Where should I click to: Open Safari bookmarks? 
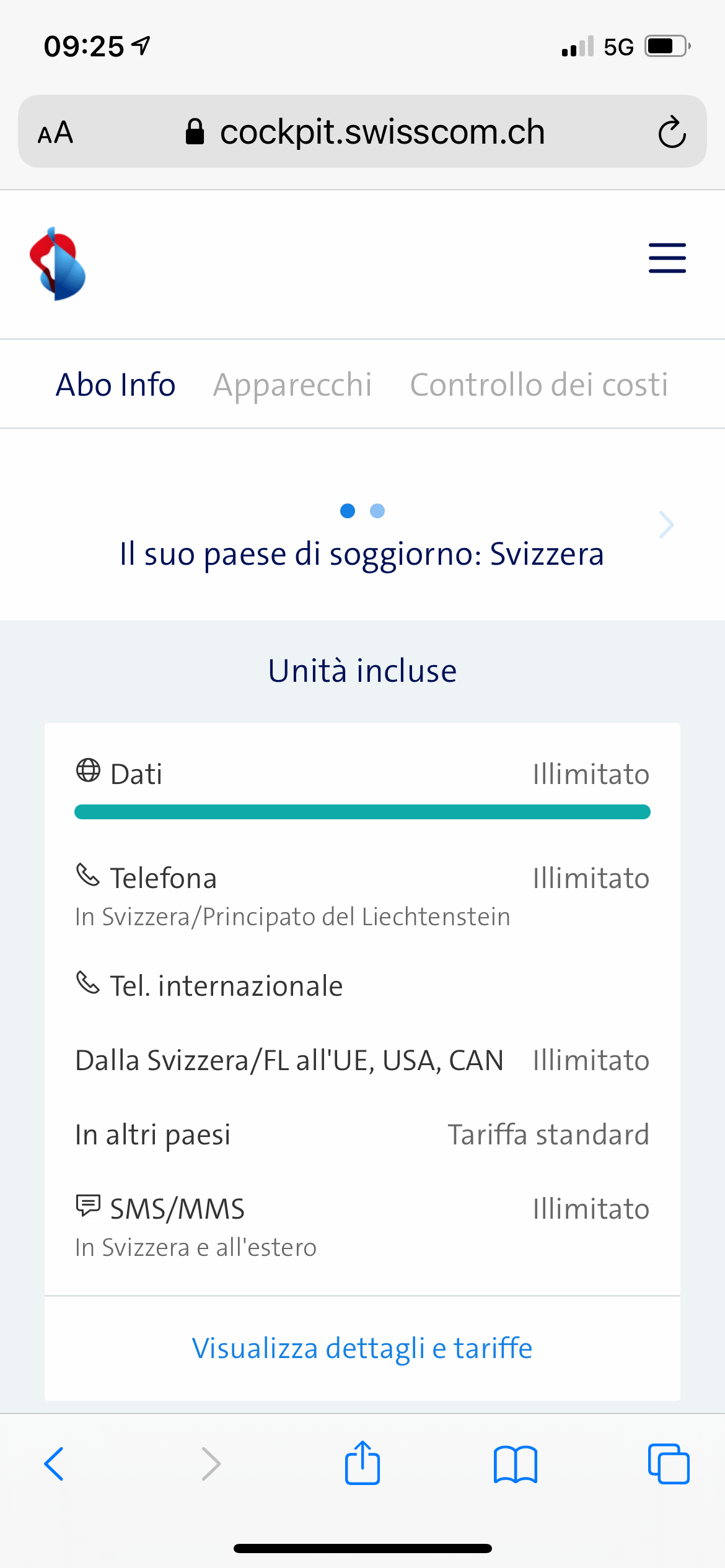click(515, 1464)
